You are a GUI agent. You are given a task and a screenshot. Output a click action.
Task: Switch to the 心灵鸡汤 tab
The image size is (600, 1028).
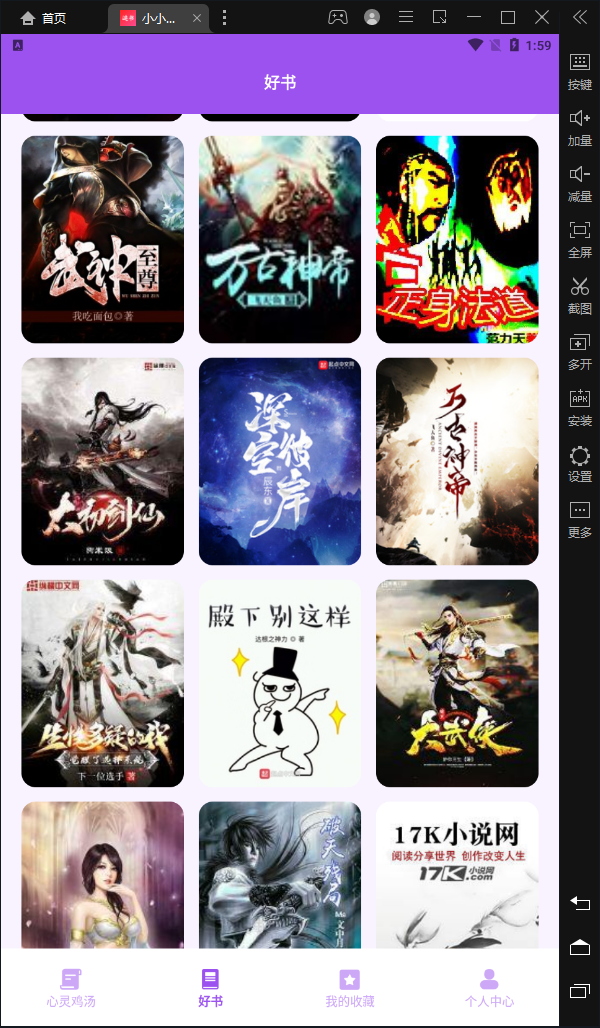click(71, 987)
